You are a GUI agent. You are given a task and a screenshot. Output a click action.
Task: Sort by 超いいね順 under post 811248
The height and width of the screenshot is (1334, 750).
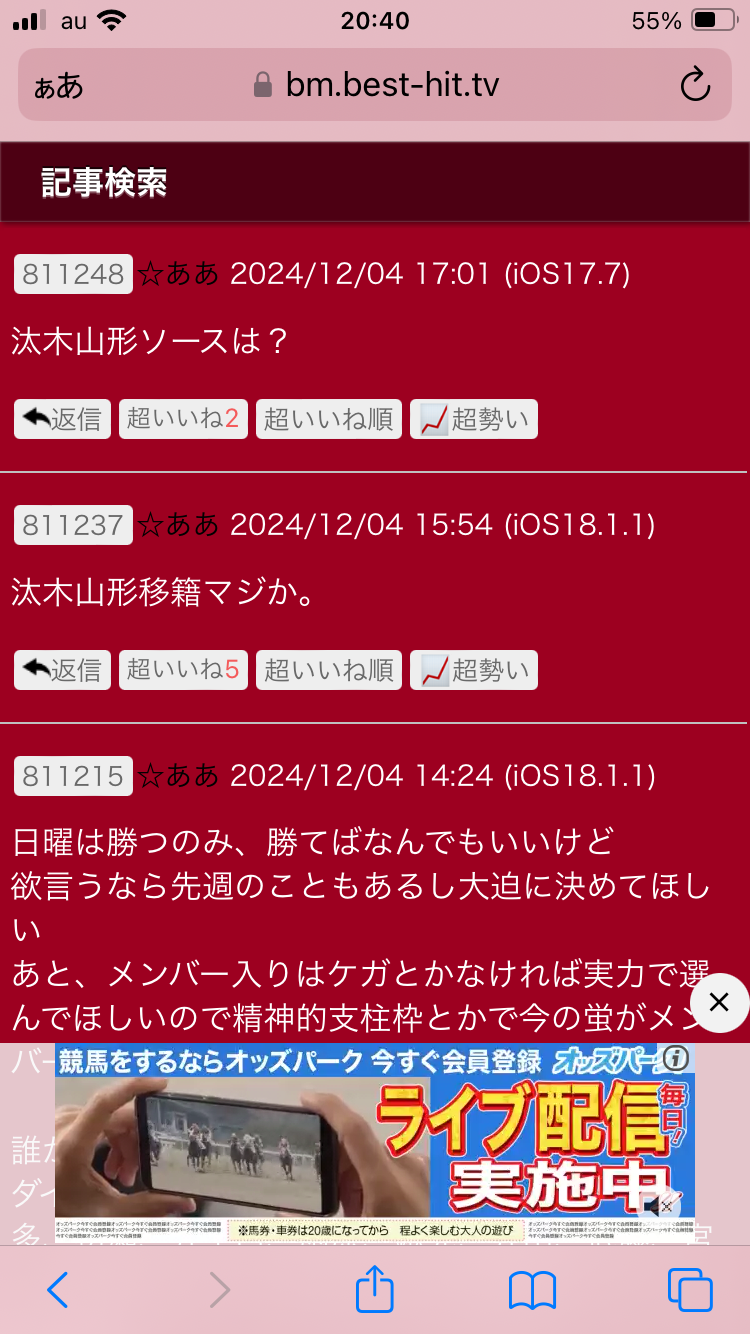(x=329, y=419)
